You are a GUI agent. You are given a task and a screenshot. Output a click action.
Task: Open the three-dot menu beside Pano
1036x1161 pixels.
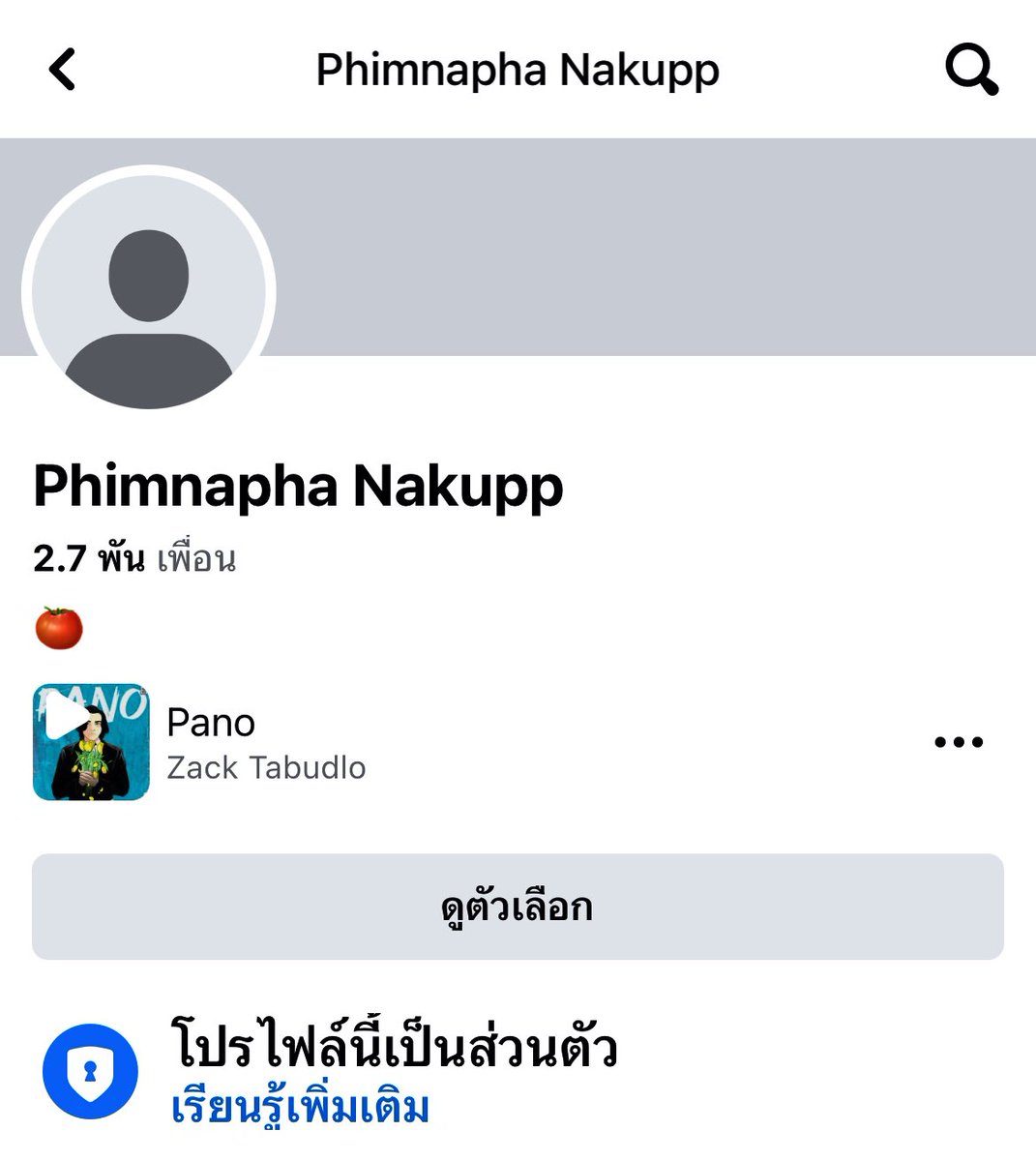click(x=959, y=742)
